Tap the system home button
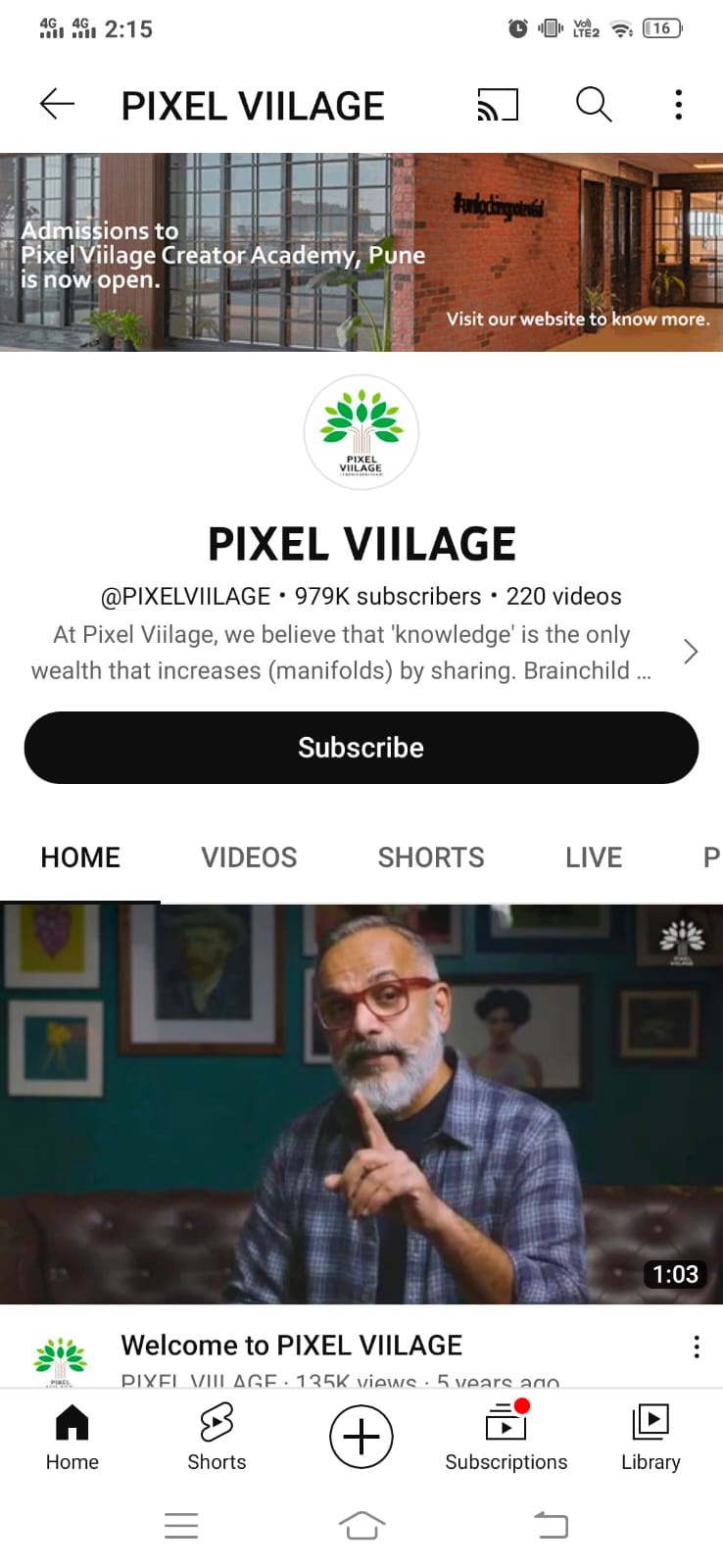 (x=361, y=1526)
